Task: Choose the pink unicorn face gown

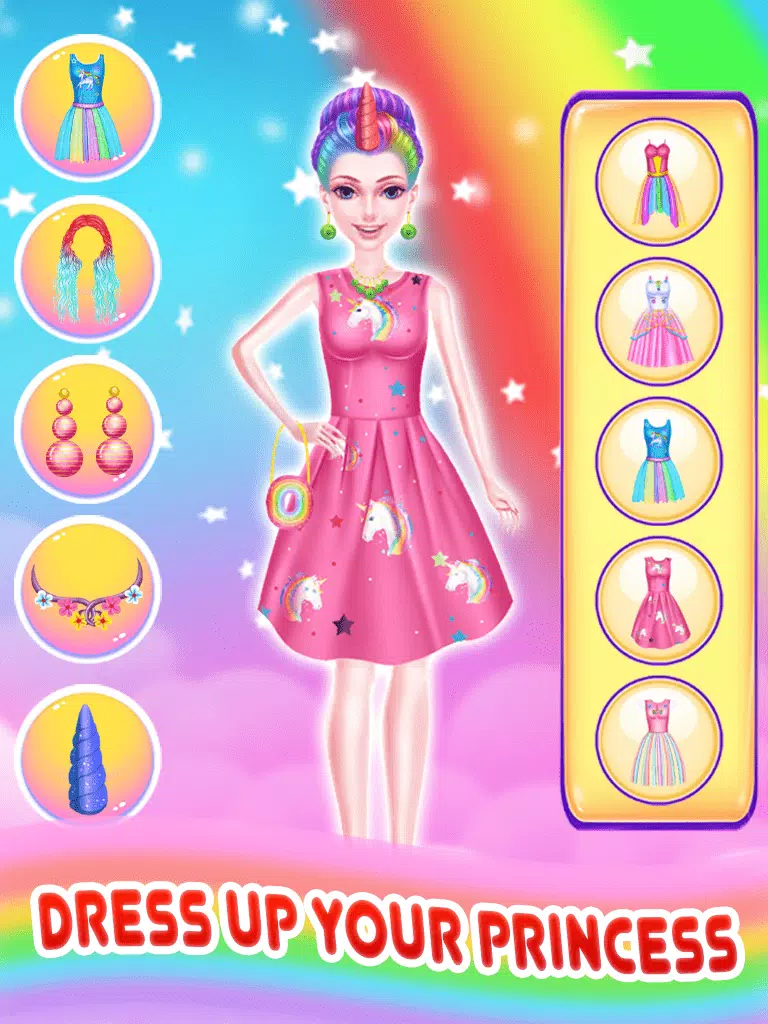Action: [658, 321]
